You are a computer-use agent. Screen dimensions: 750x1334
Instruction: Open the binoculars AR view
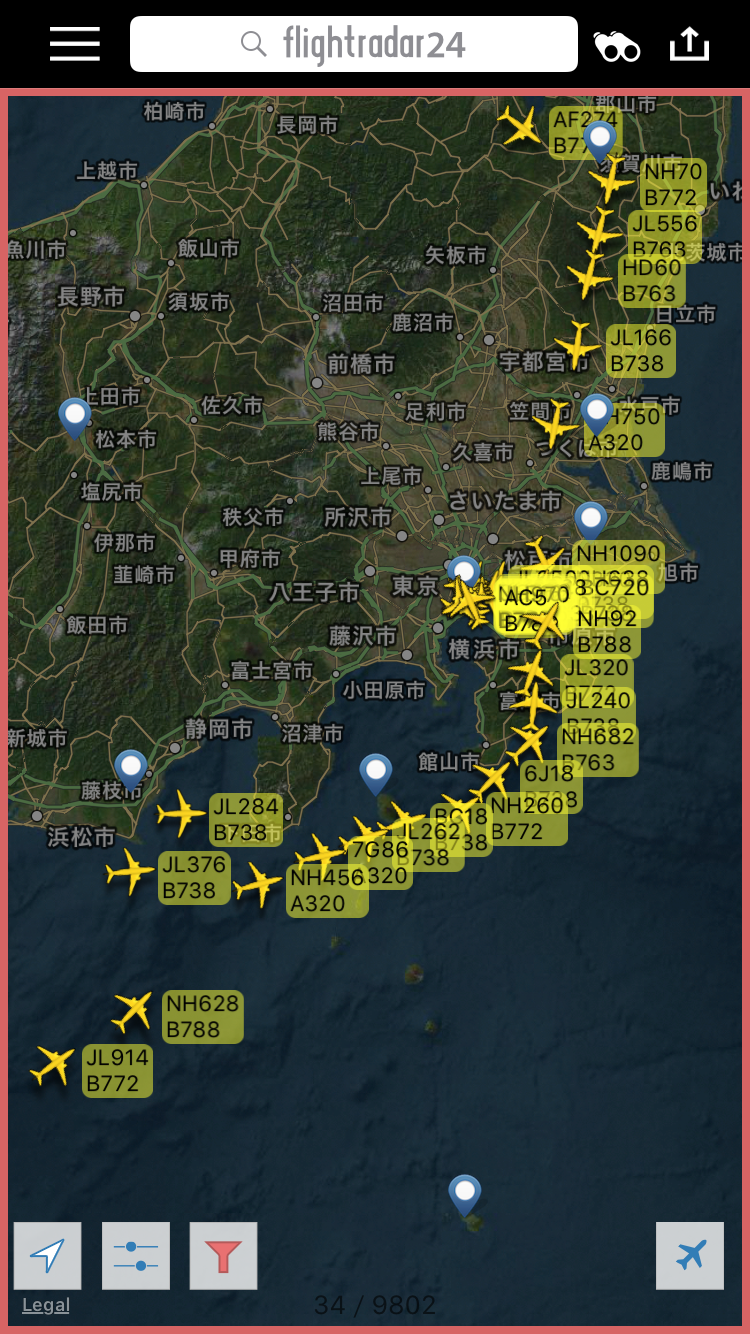click(616, 45)
